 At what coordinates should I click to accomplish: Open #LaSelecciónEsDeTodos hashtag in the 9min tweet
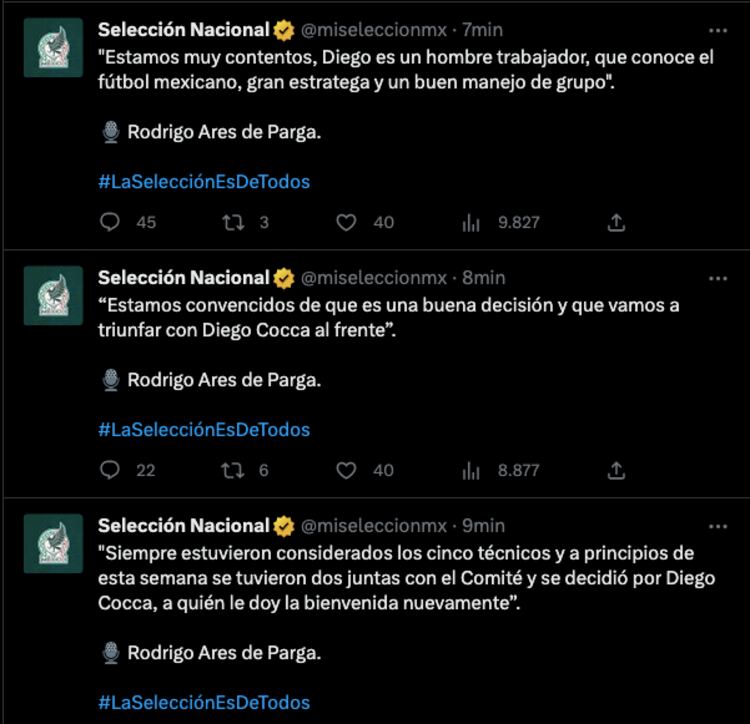pyautogui.click(x=204, y=702)
